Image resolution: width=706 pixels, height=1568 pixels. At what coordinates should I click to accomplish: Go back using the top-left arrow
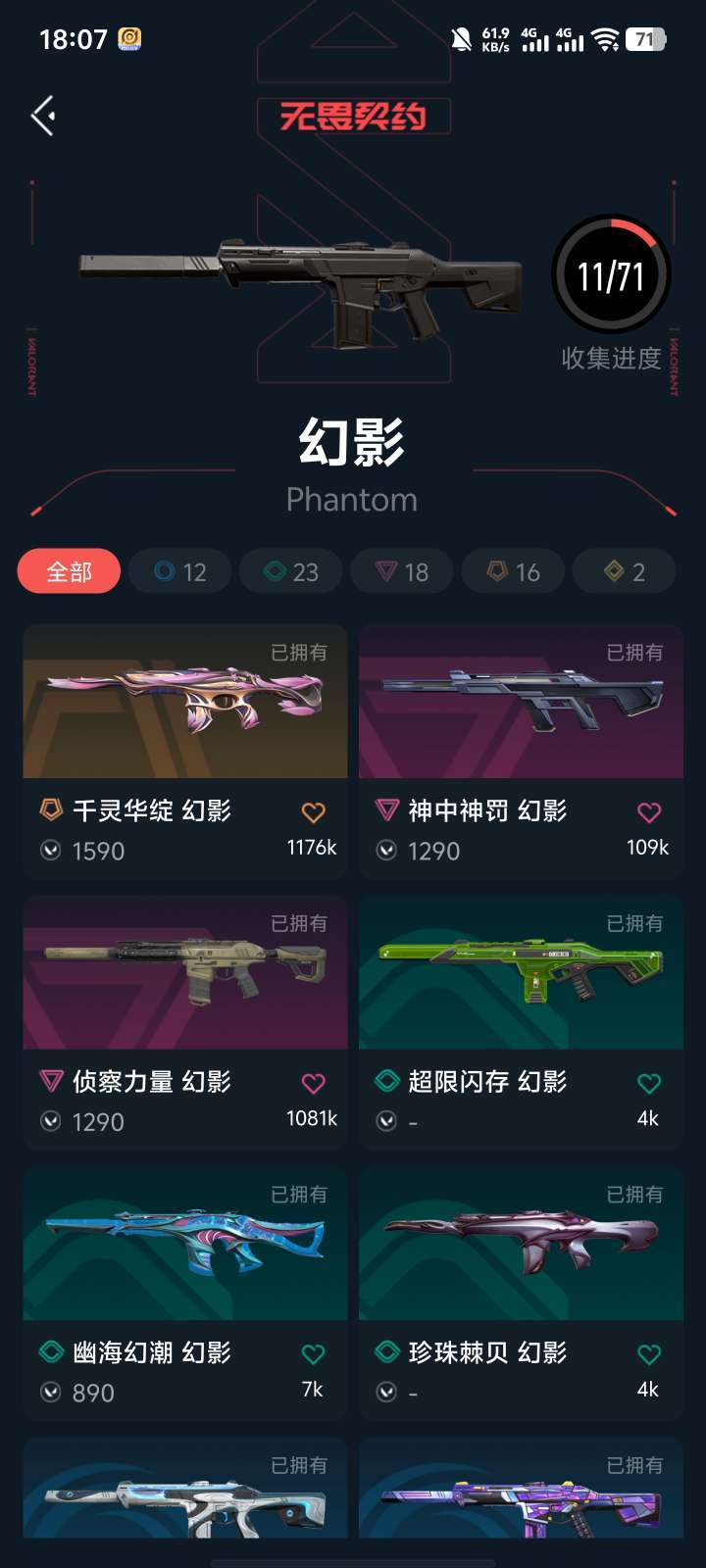click(43, 117)
